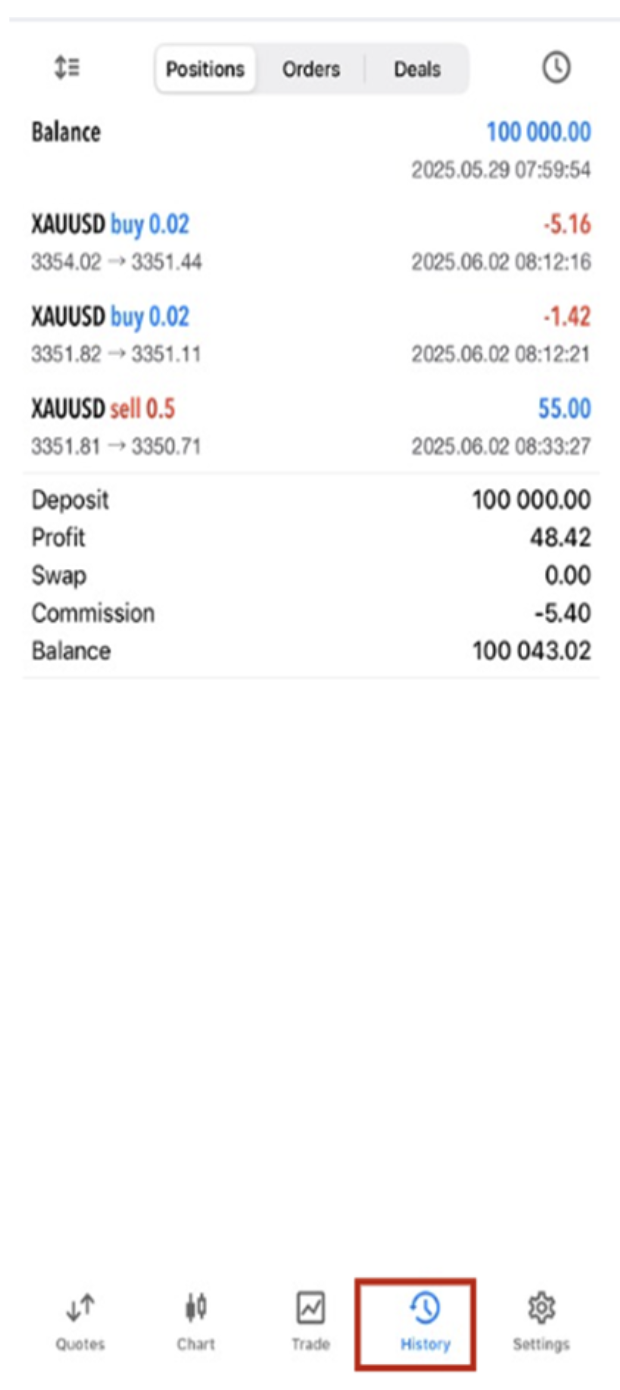Switch to the Orders segment
Image resolution: width=620 pixels, height=1390 pixels.
point(311,69)
